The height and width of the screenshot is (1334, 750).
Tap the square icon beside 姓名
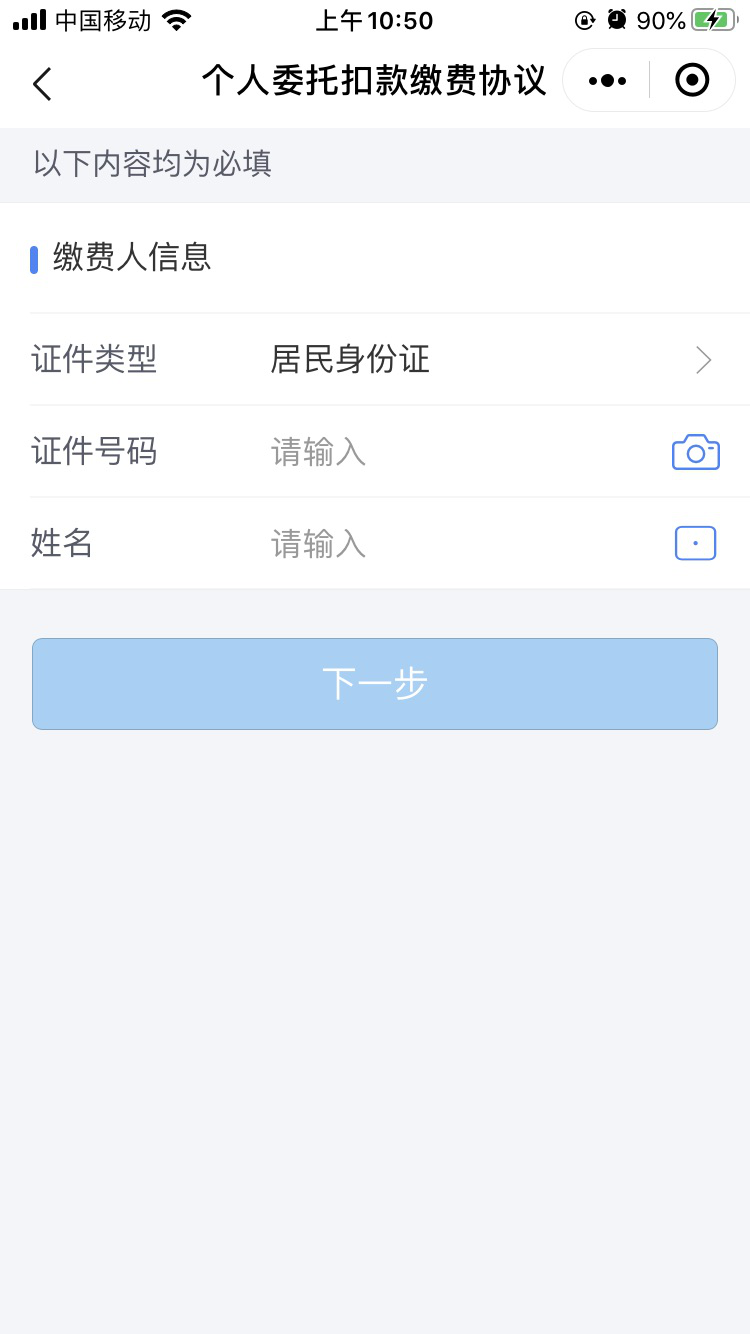pyautogui.click(x=696, y=543)
